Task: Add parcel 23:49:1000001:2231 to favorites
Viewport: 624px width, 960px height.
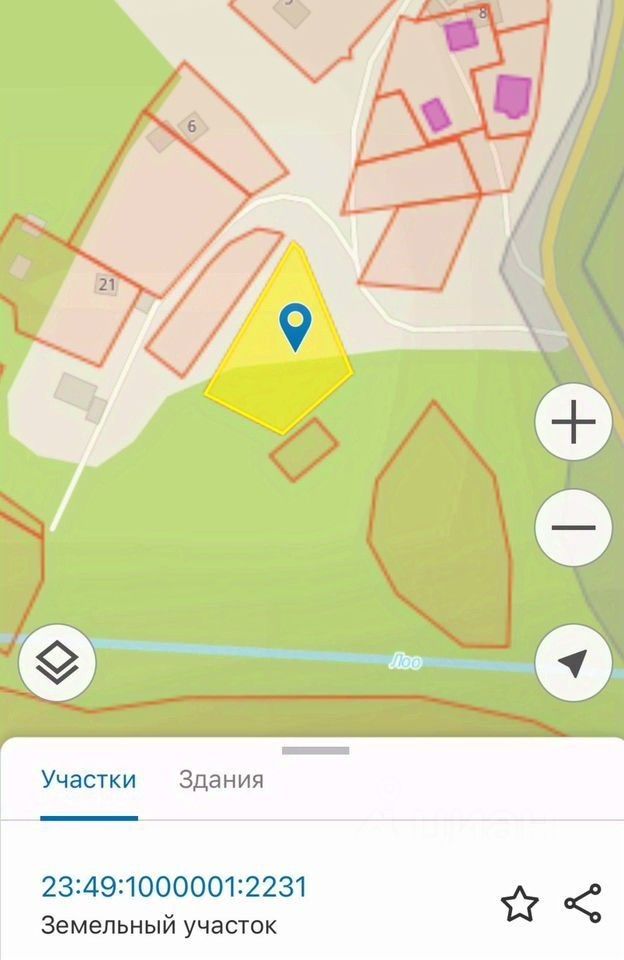Action: point(519,904)
